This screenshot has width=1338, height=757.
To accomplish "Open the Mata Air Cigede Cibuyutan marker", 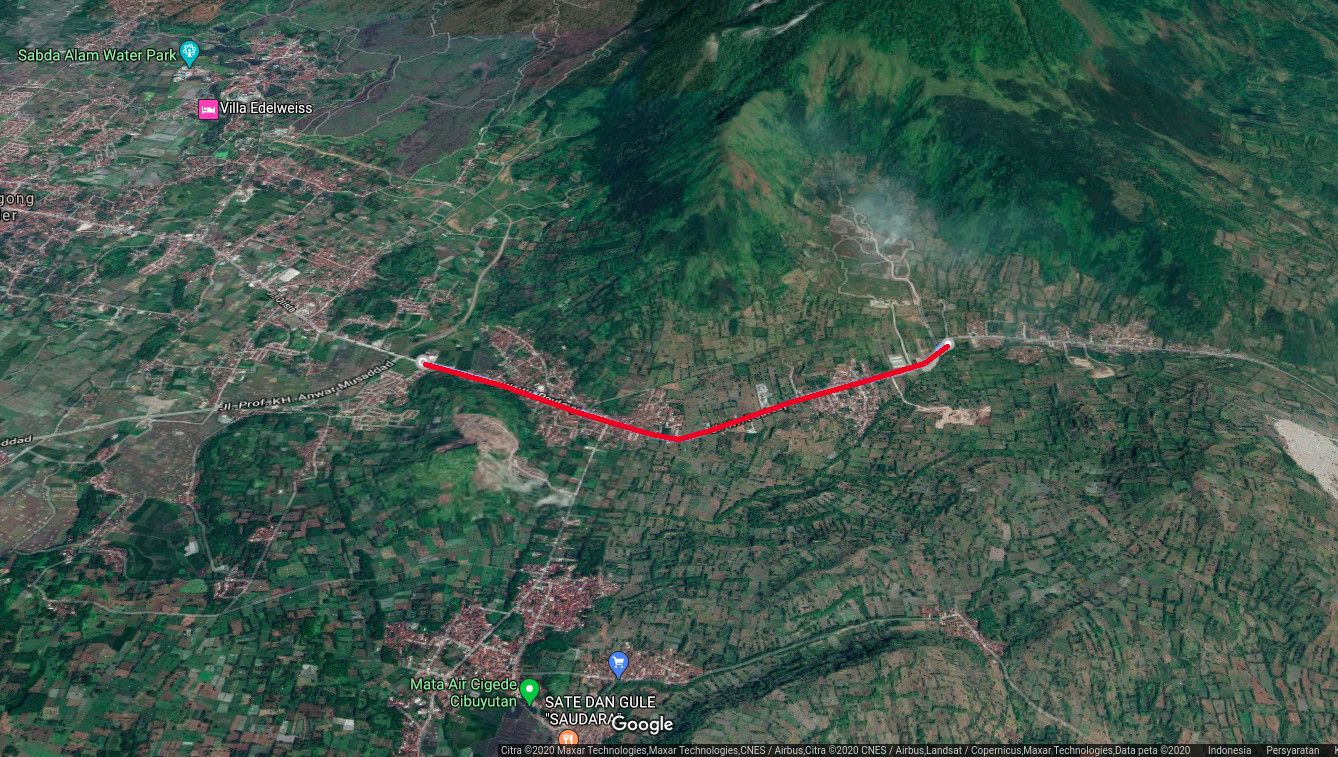I will [x=530, y=689].
